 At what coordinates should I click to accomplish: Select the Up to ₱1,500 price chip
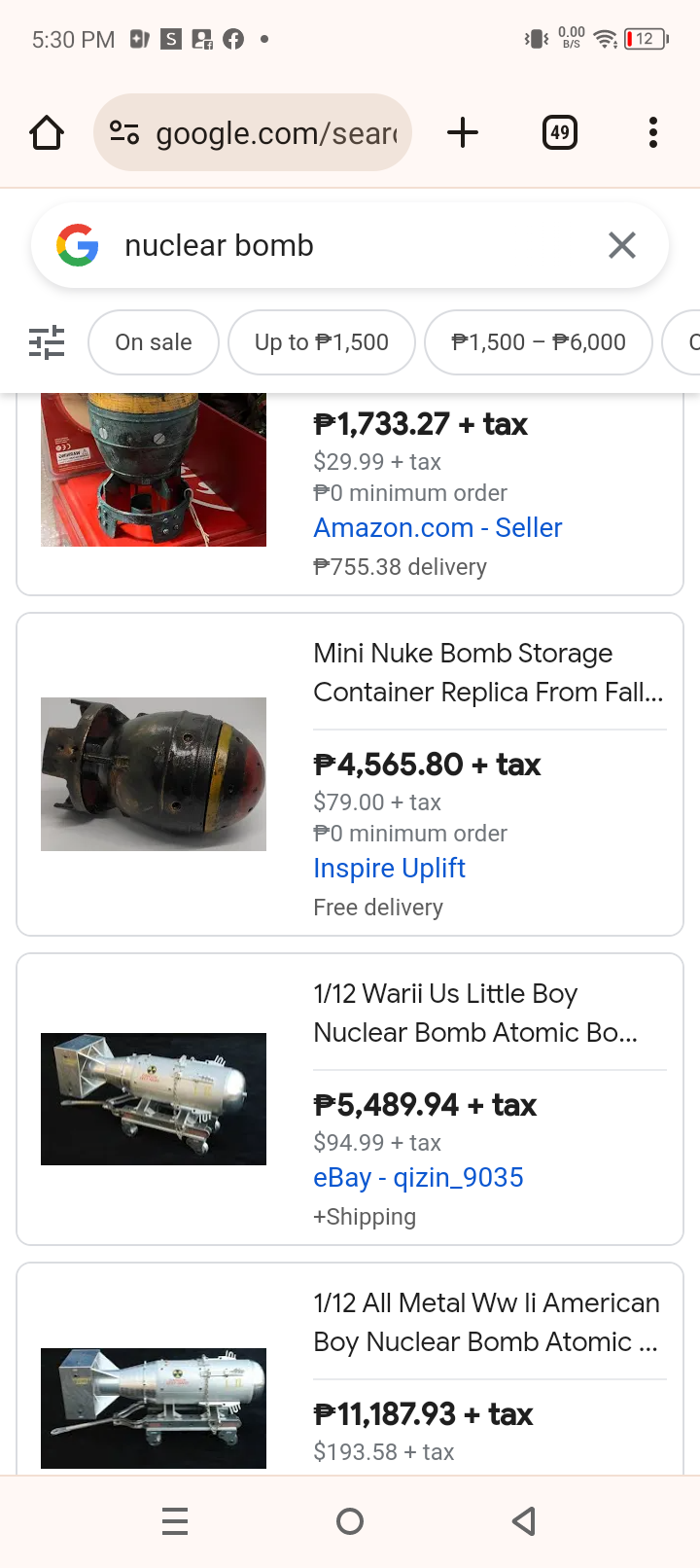tap(322, 342)
